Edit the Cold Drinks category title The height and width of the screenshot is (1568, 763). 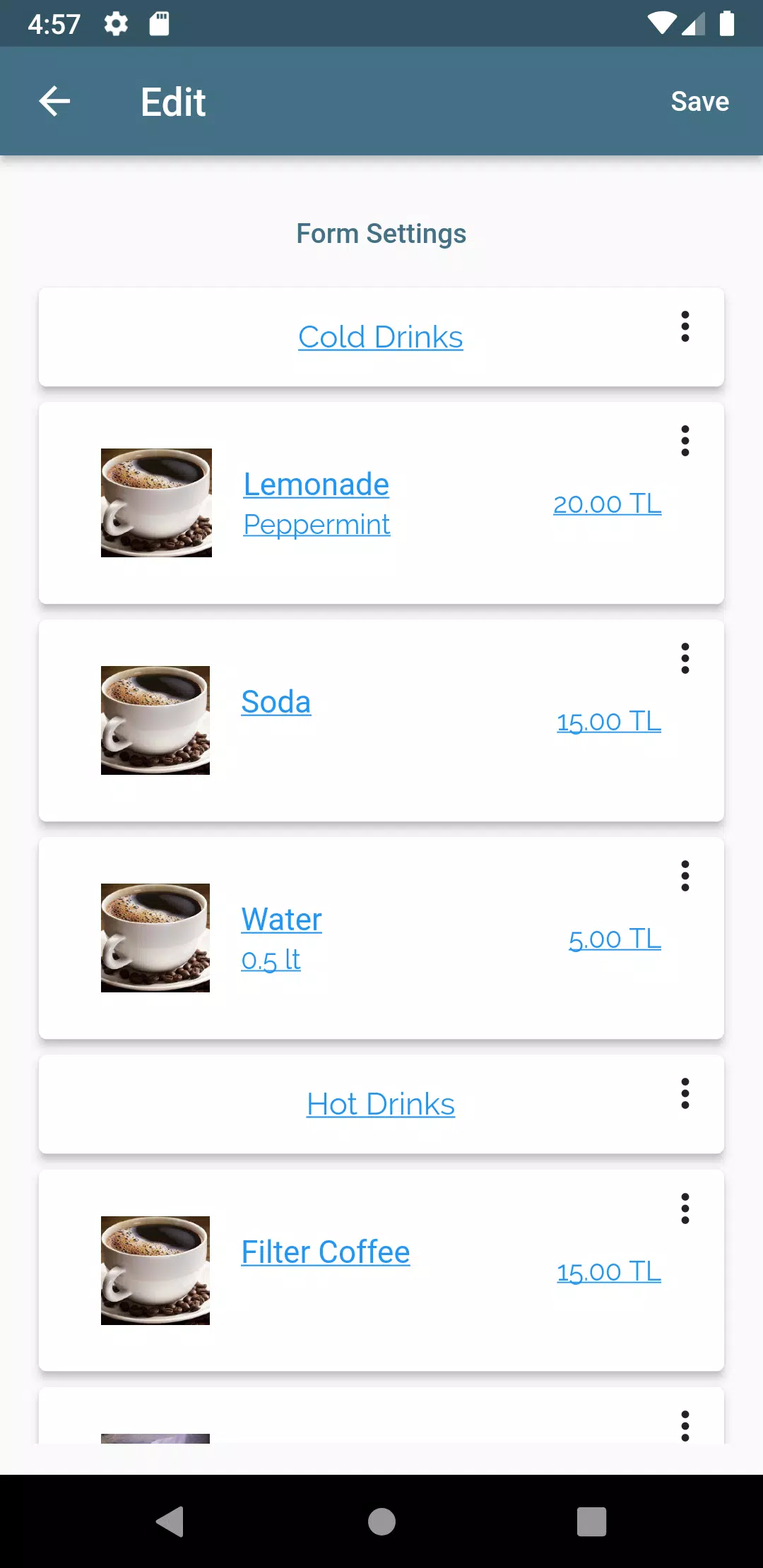pyautogui.click(x=380, y=337)
